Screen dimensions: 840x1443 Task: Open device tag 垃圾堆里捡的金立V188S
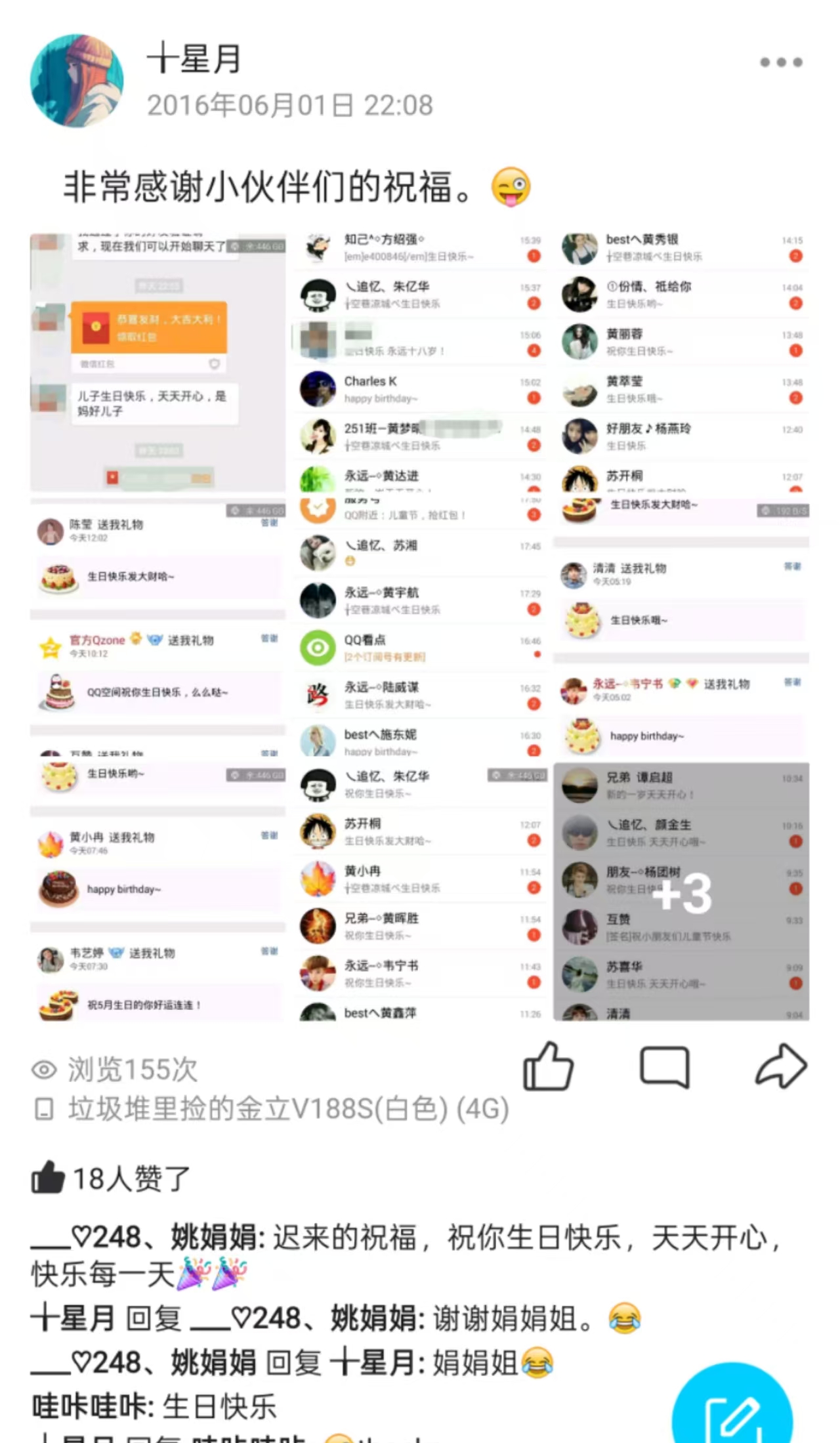287,1109
